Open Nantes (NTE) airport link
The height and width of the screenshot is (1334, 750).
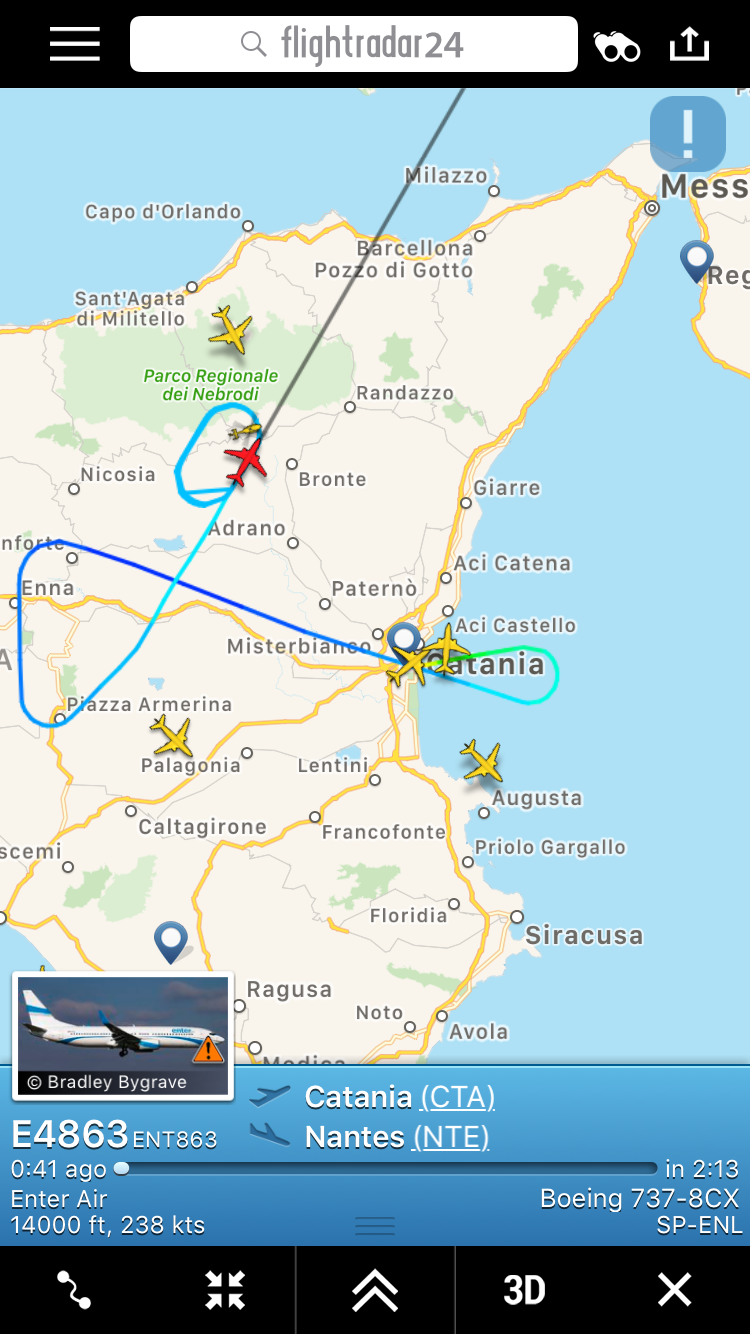(x=451, y=1137)
